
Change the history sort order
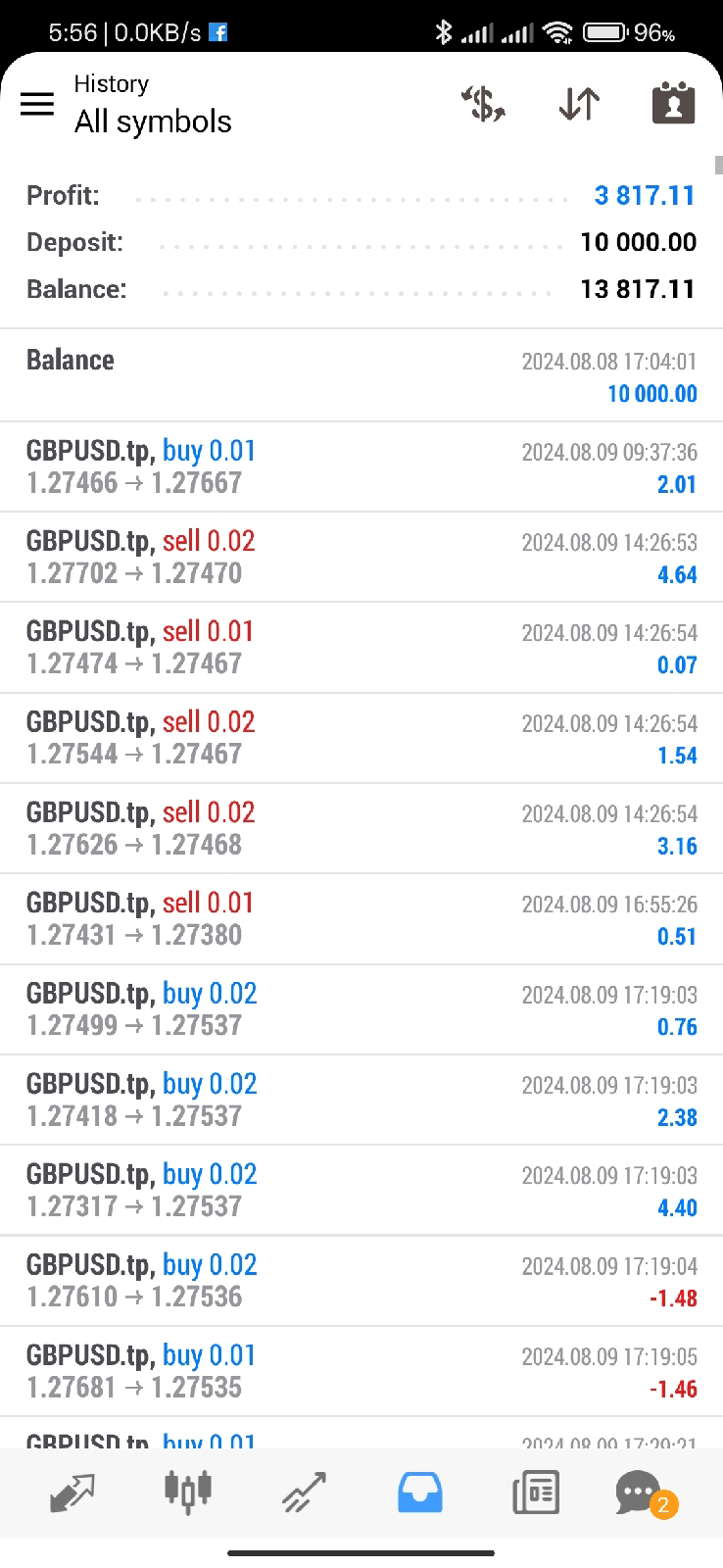point(578,104)
